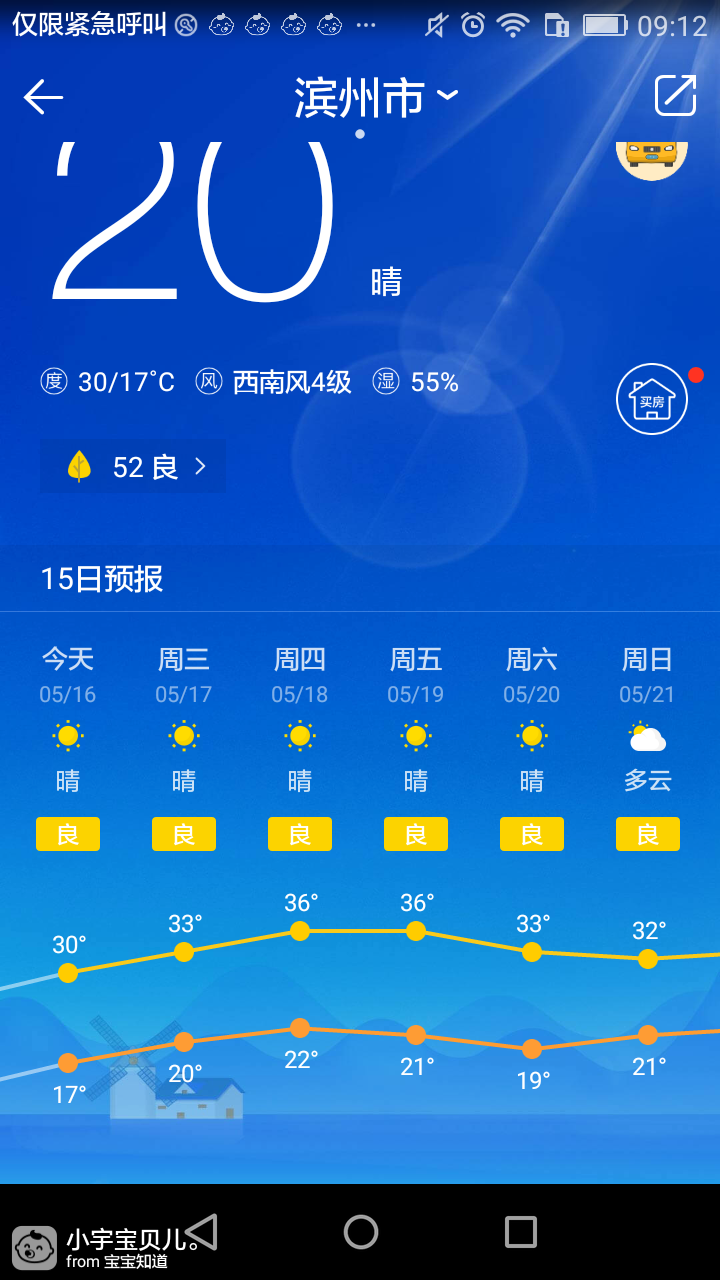The height and width of the screenshot is (1280, 720).
Task: View forecast for 周三 05/17
Action: (x=184, y=740)
